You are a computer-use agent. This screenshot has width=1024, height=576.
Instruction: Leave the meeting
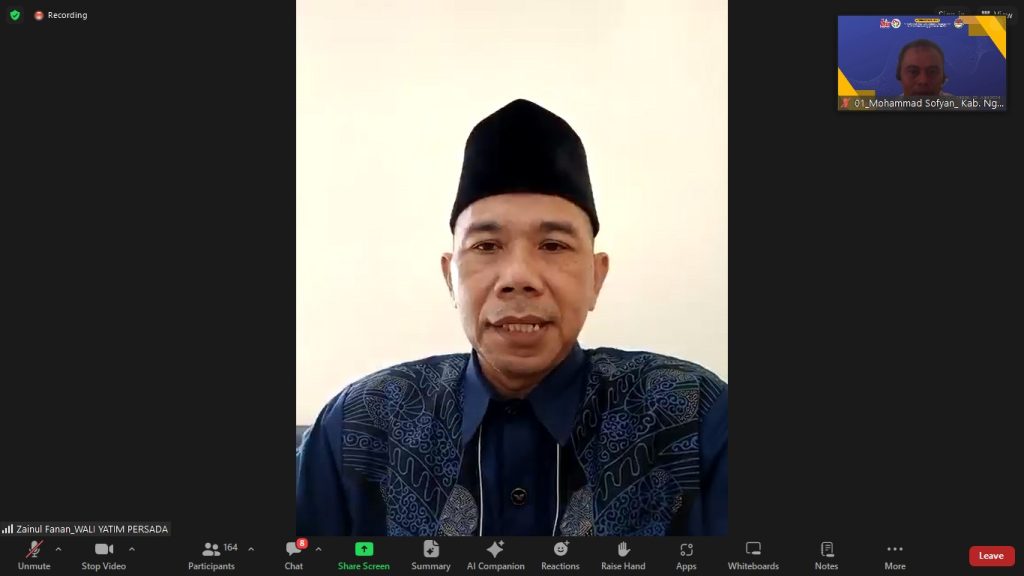991,556
